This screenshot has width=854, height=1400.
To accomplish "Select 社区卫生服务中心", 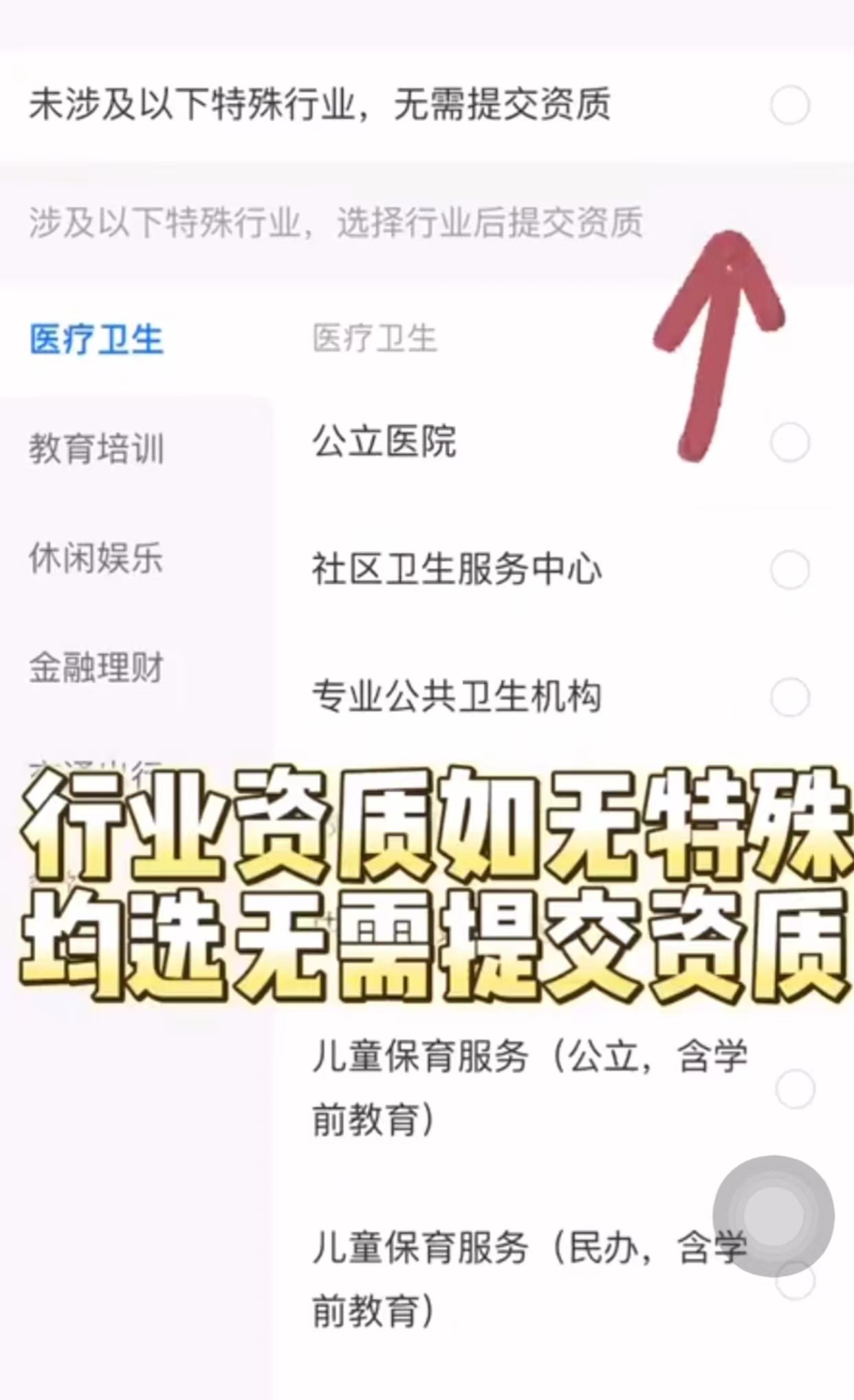I will (x=789, y=570).
